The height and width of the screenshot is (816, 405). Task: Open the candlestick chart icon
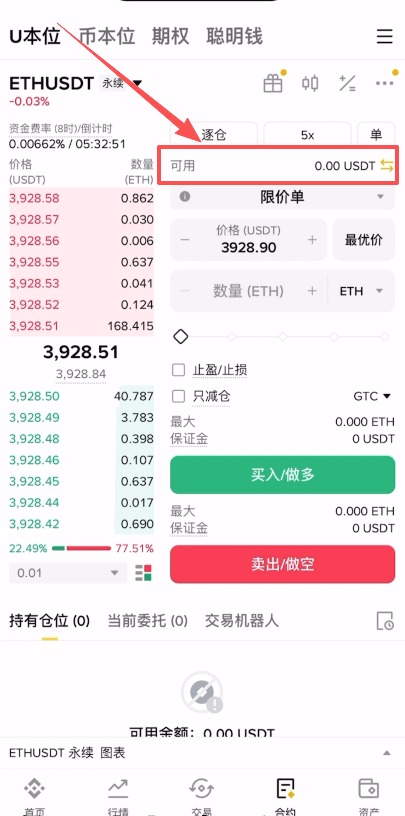(310, 83)
